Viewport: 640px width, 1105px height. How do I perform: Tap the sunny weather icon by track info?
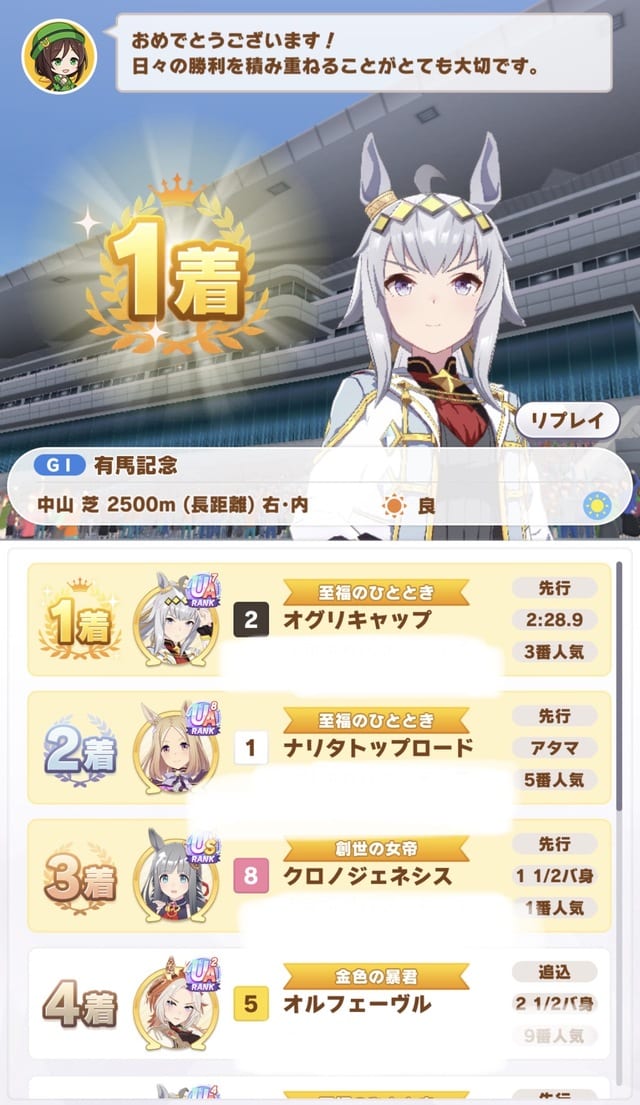[x=597, y=505]
